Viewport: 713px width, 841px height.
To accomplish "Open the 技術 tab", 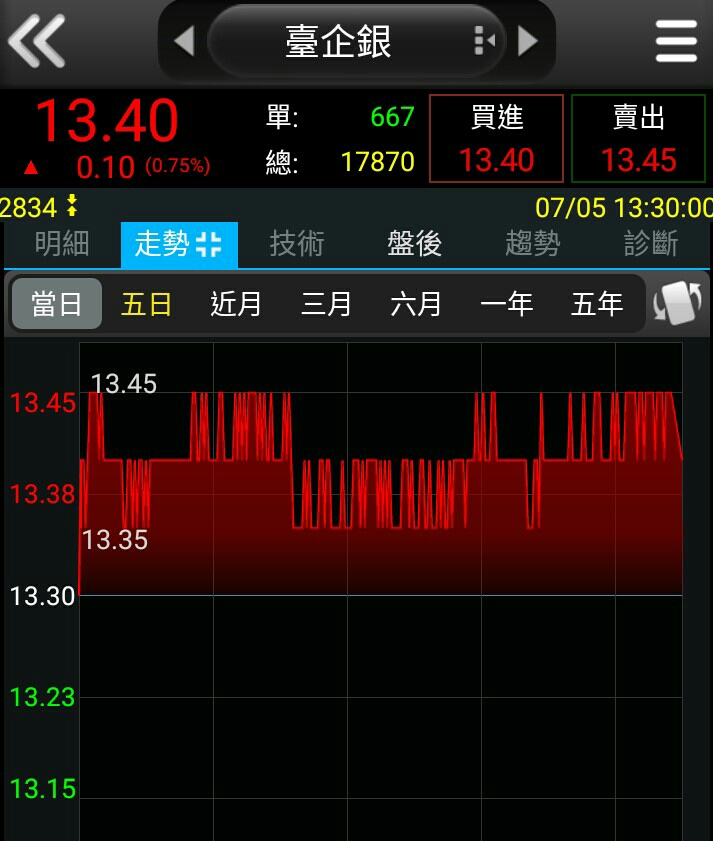I will point(297,244).
